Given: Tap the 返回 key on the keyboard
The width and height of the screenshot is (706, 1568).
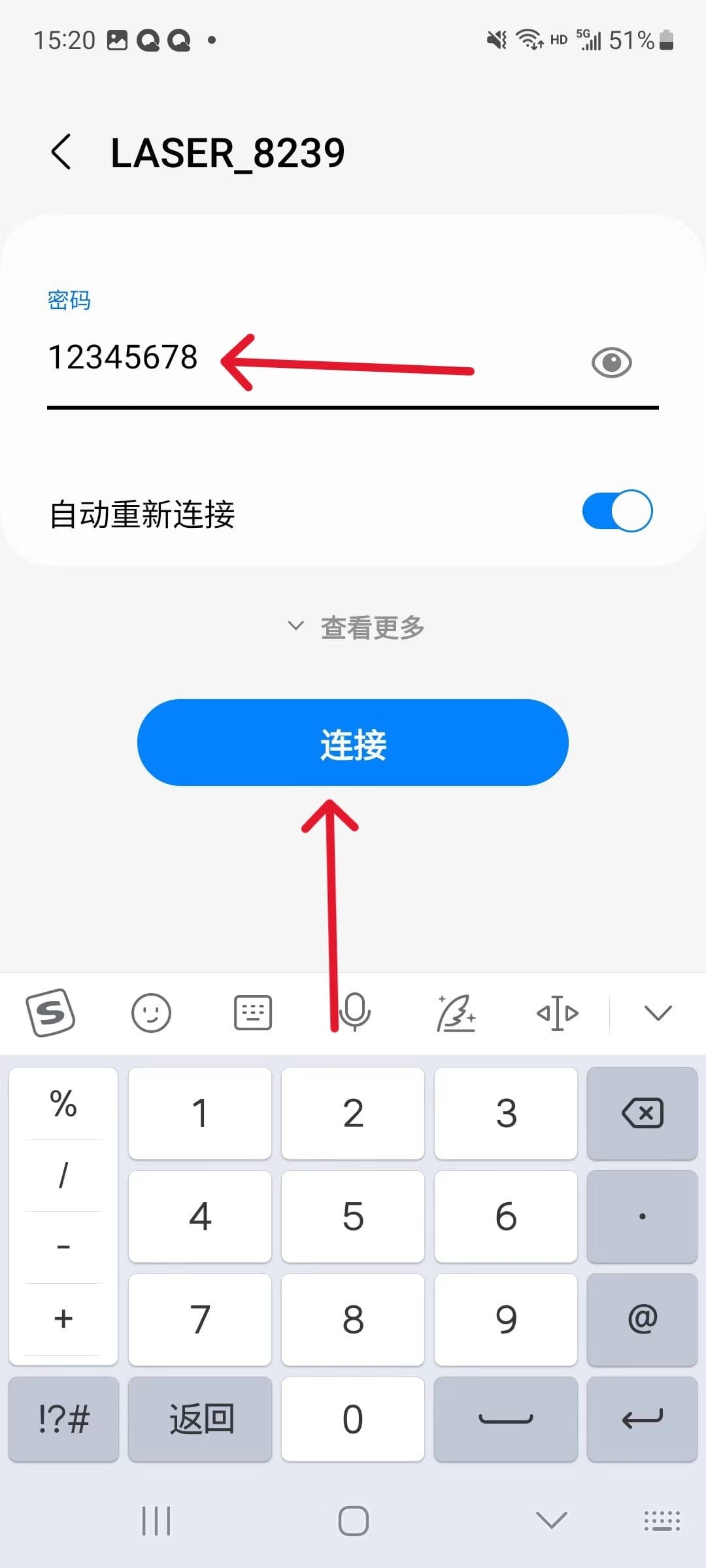Looking at the screenshot, I should tap(200, 1419).
